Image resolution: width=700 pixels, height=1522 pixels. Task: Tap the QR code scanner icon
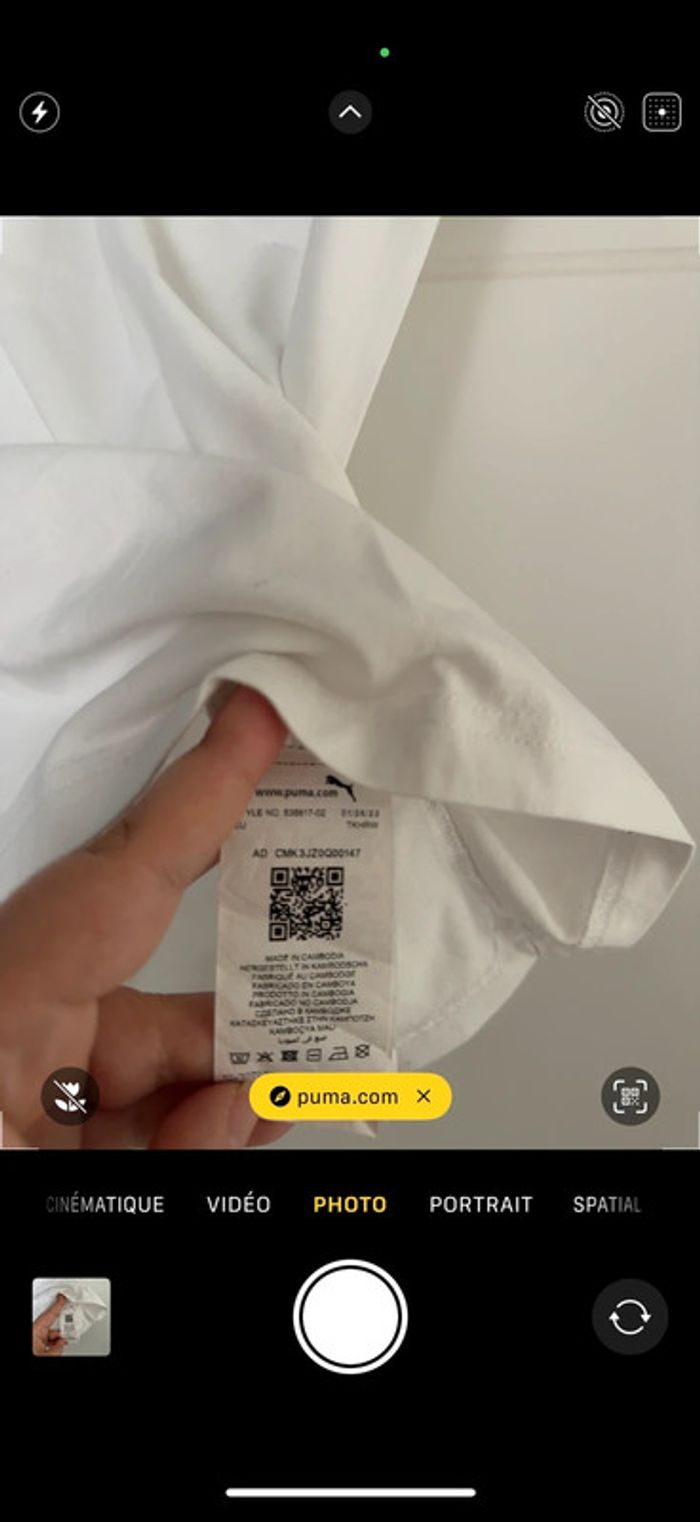tap(630, 1097)
